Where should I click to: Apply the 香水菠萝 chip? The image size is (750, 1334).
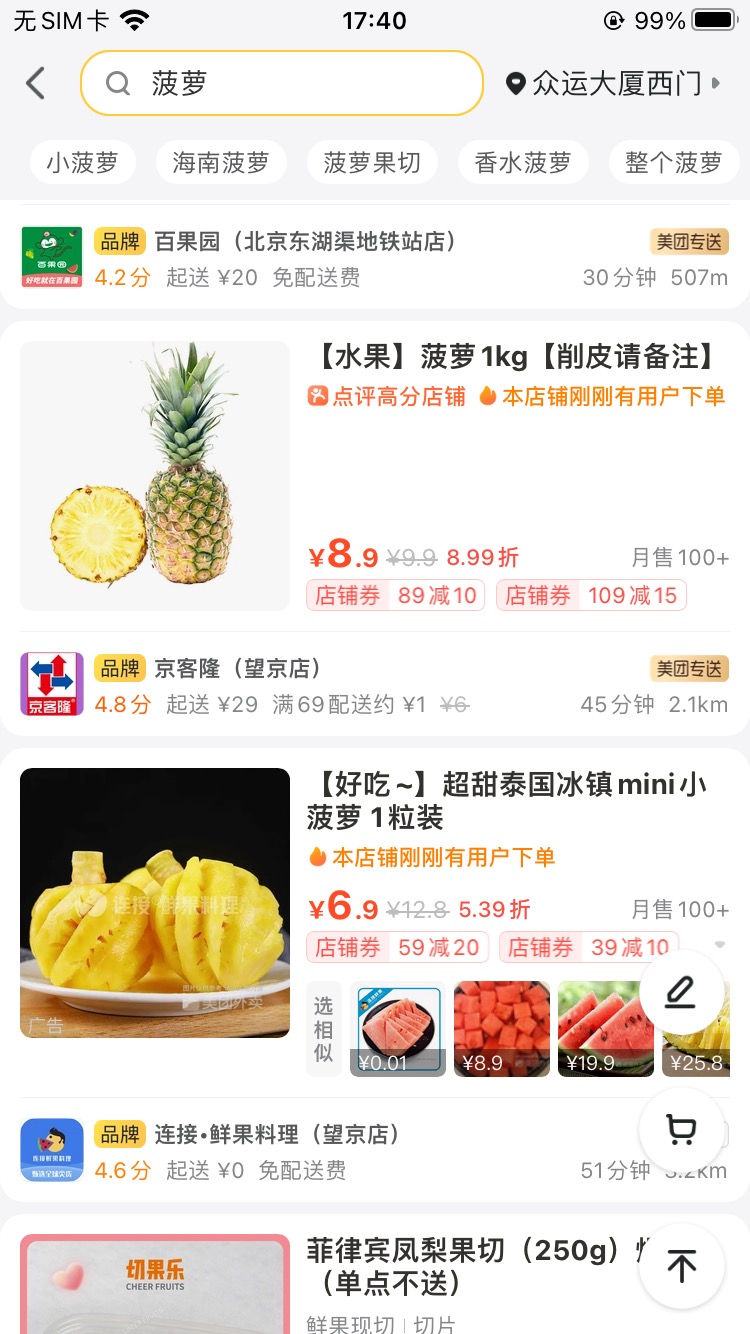click(523, 163)
